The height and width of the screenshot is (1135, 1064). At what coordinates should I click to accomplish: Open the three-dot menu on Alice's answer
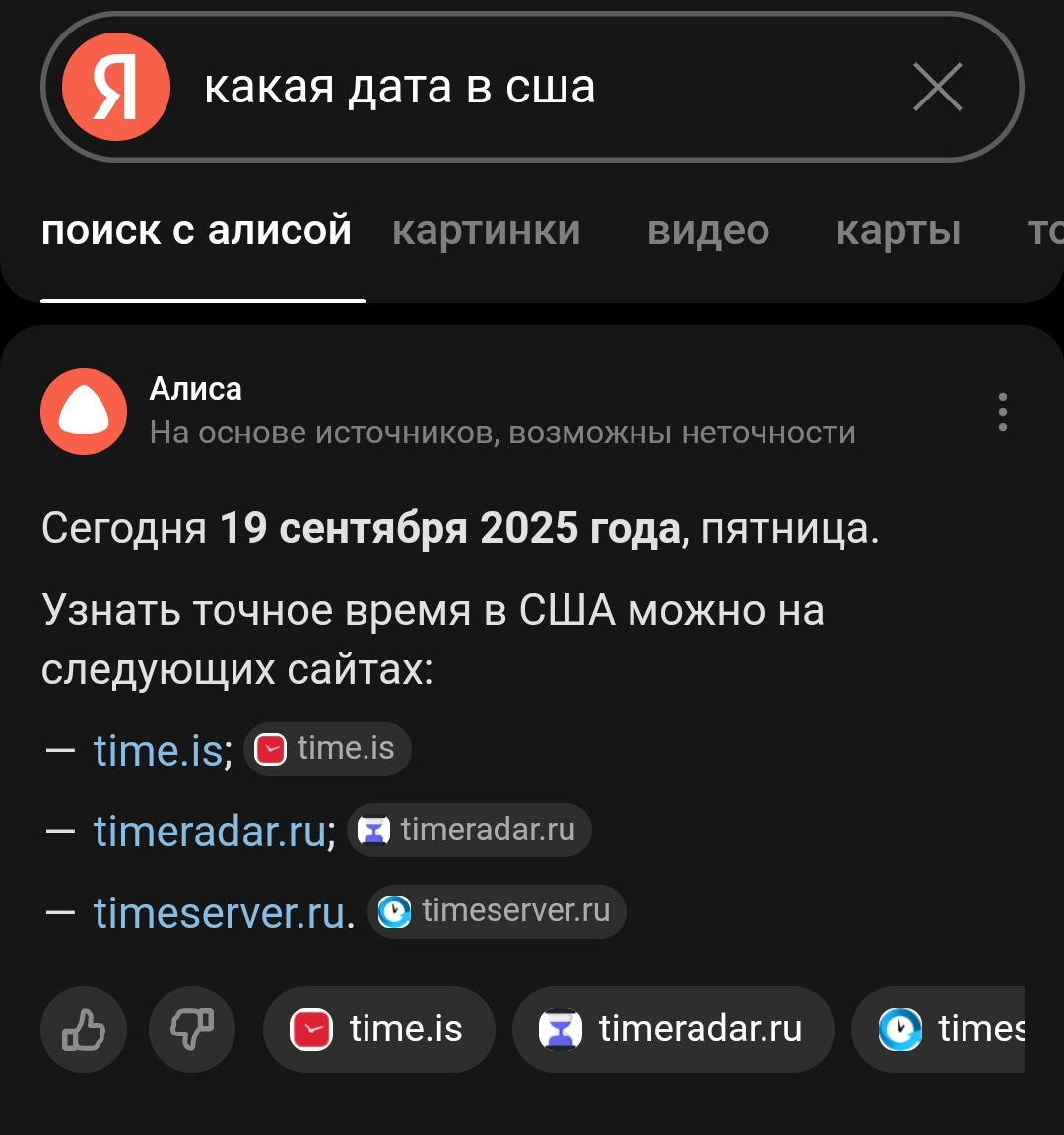[1002, 412]
